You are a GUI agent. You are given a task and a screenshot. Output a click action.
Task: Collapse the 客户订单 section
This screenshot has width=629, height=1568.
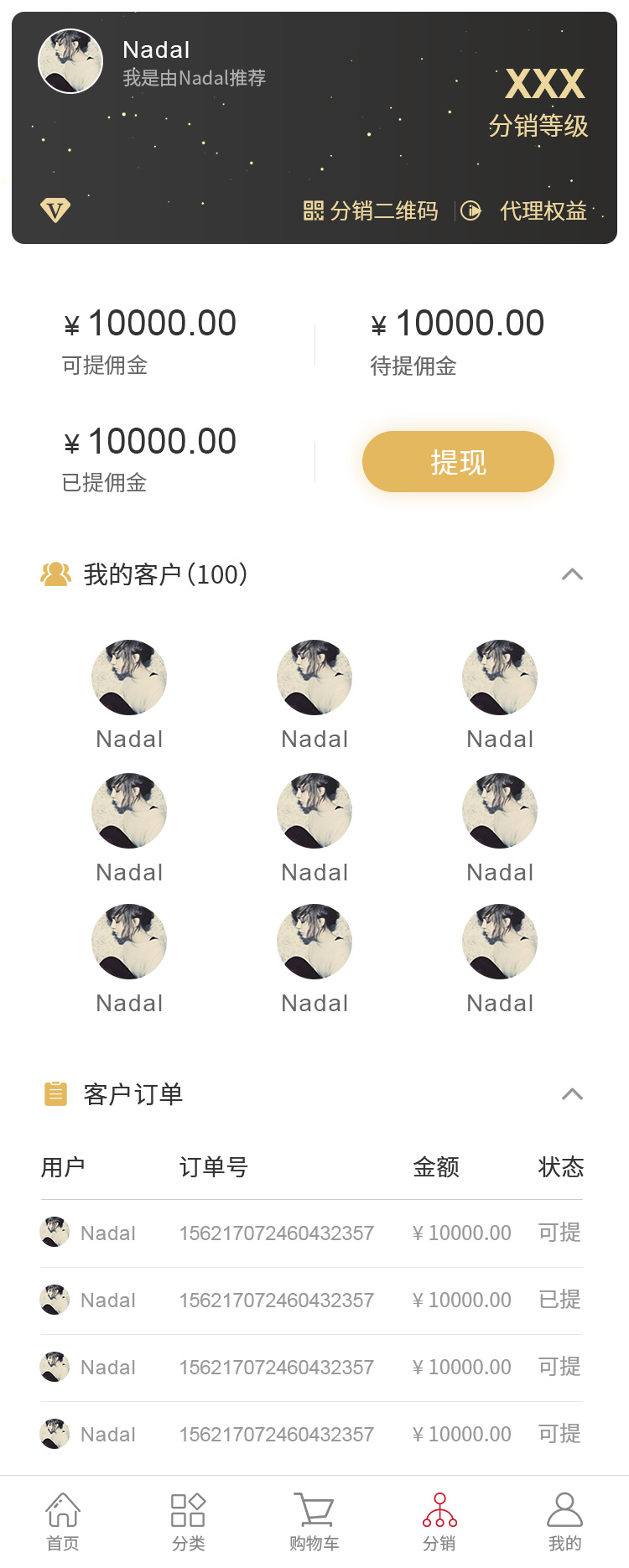[572, 1094]
